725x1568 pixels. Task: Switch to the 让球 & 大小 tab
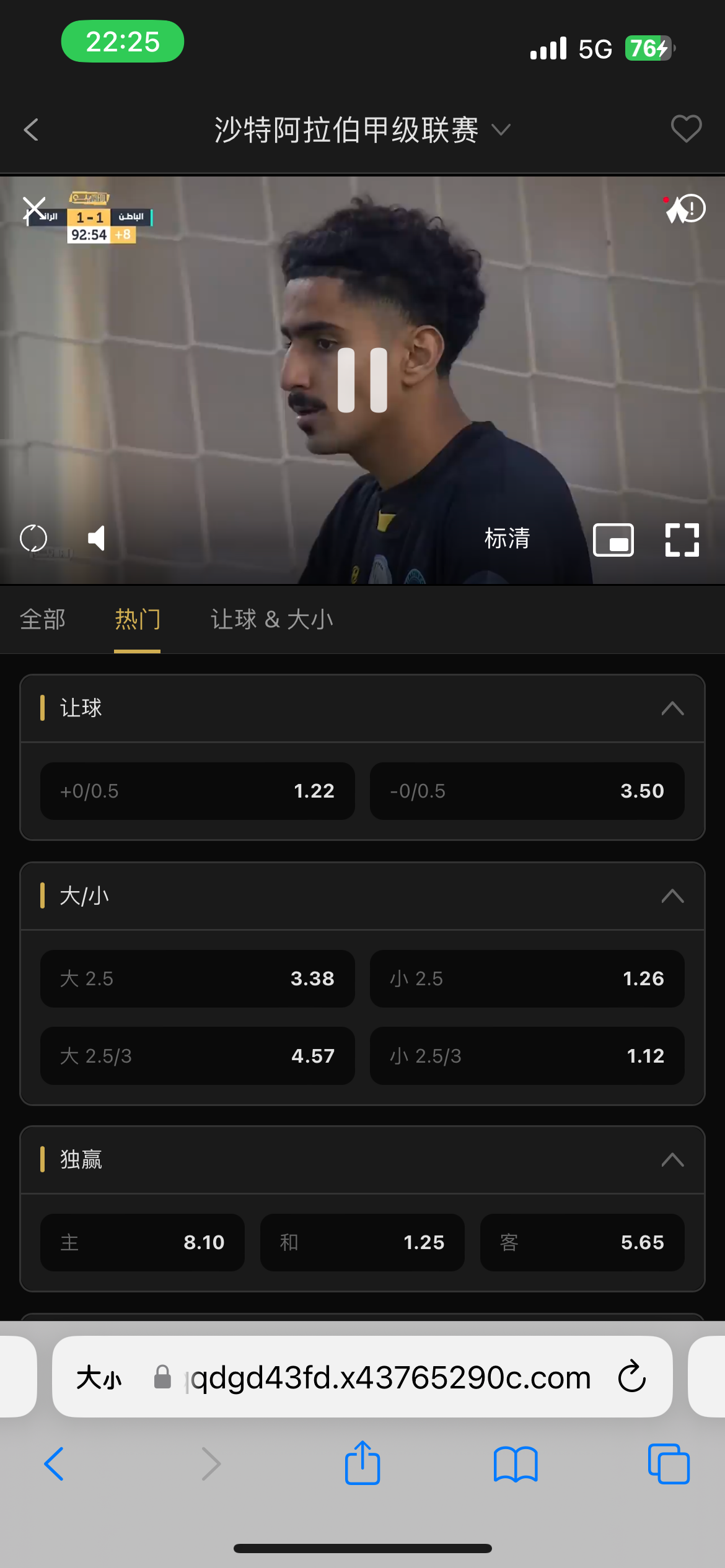pyautogui.click(x=272, y=619)
